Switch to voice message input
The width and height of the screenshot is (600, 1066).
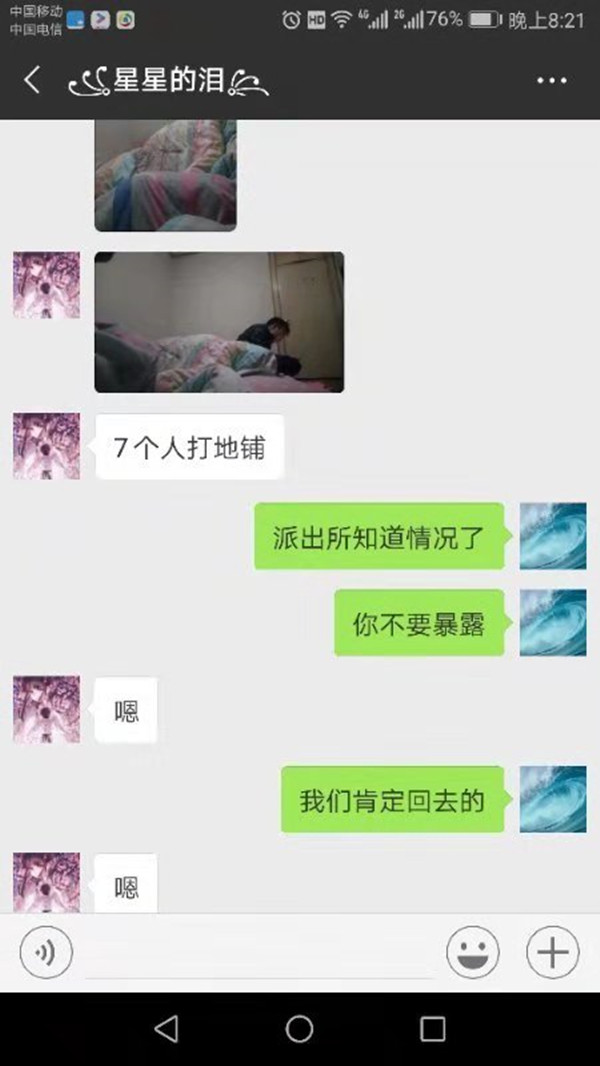pyautogui.click(x=46, y=952)
